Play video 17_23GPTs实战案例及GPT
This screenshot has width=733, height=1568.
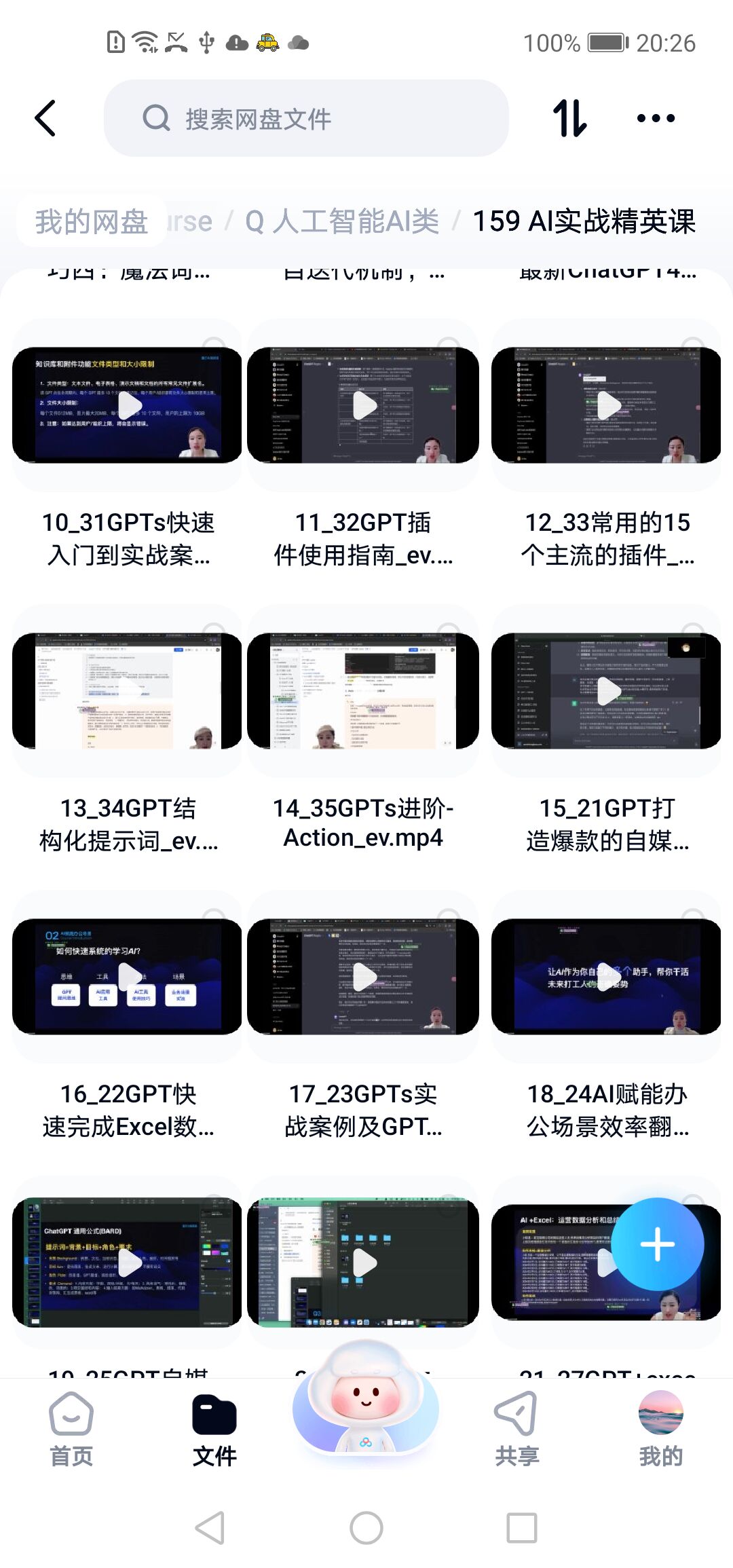tap(364, 977)
